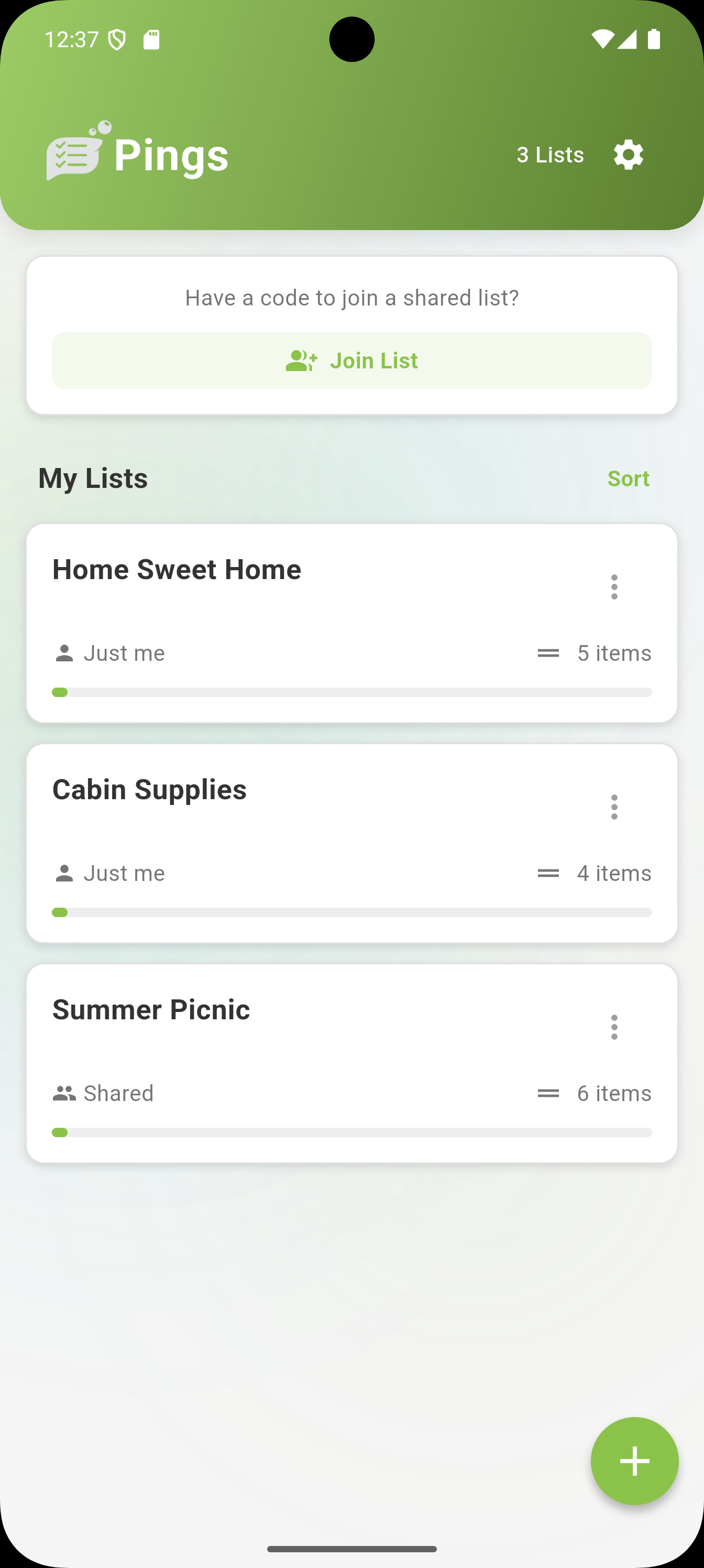Select the 3 Lists header label
This screenshot has width=704, height=1568.
549,154
